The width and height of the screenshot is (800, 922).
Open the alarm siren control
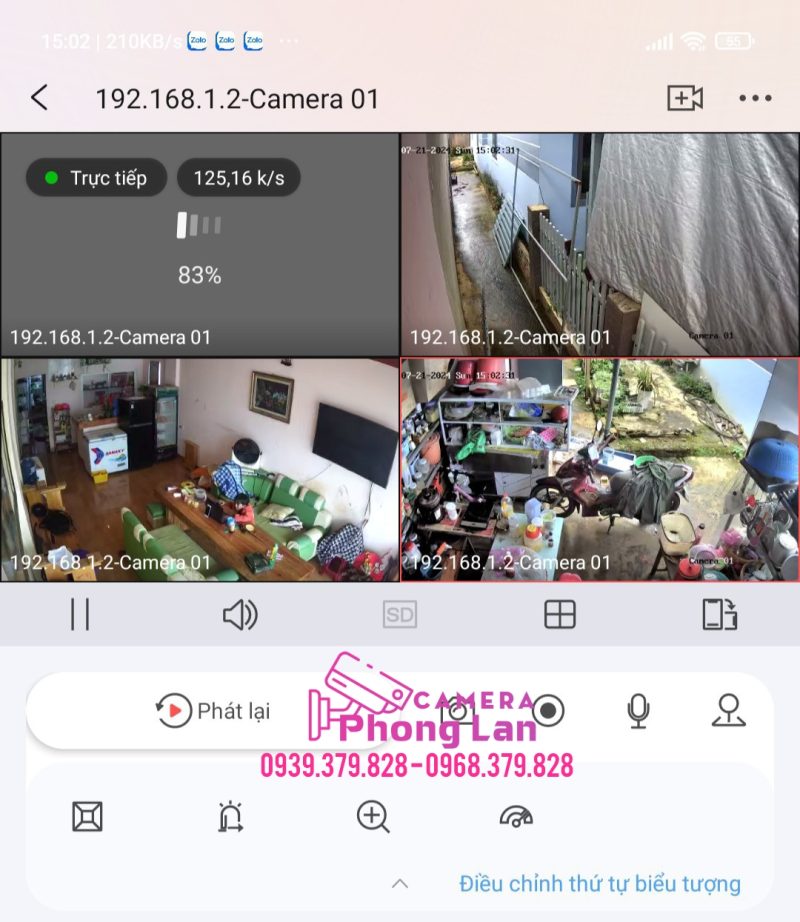(231, 817)
